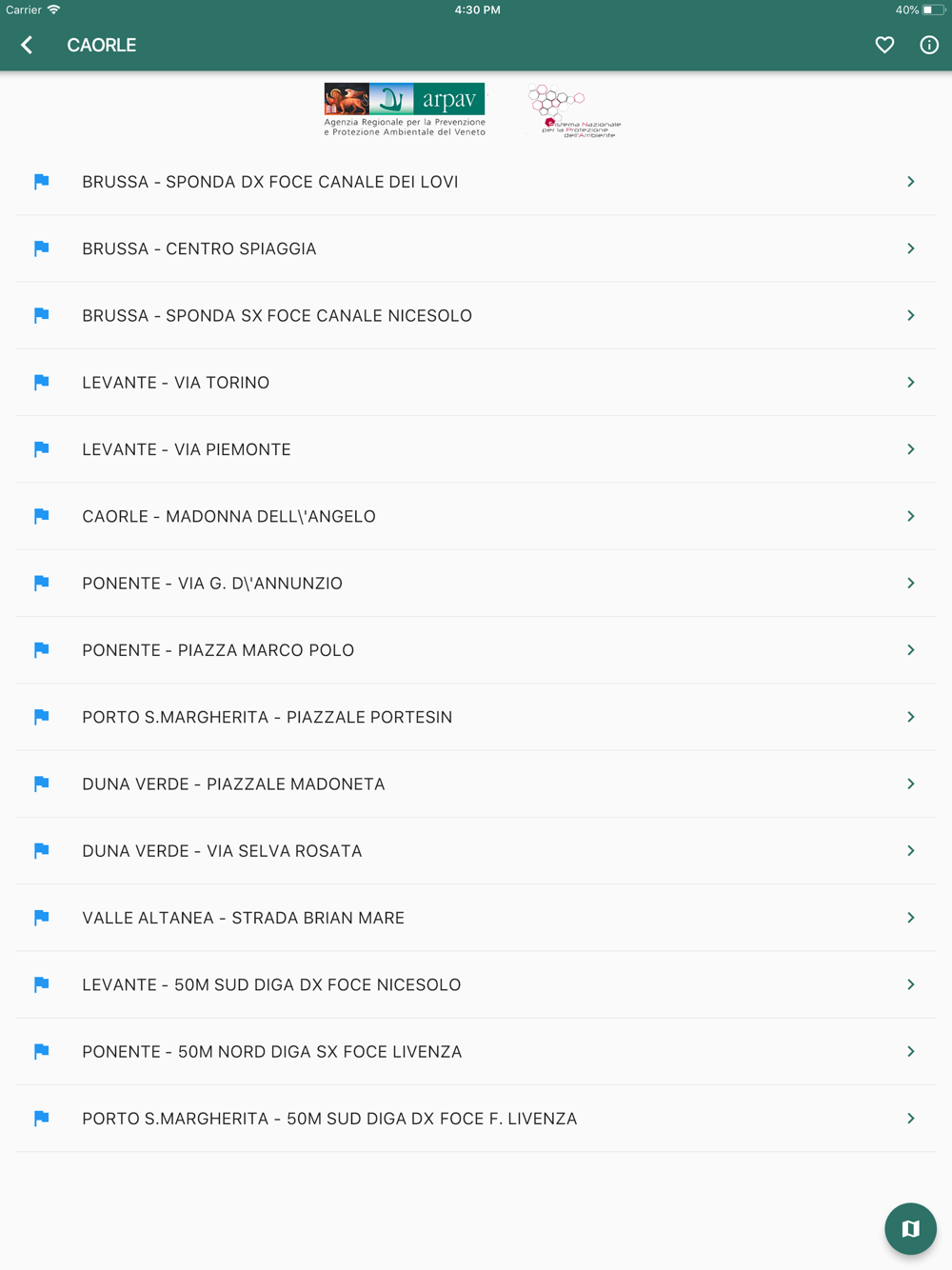Add Caorle to favorites with the heart
952x1270 pixels.
pos(884,45)
